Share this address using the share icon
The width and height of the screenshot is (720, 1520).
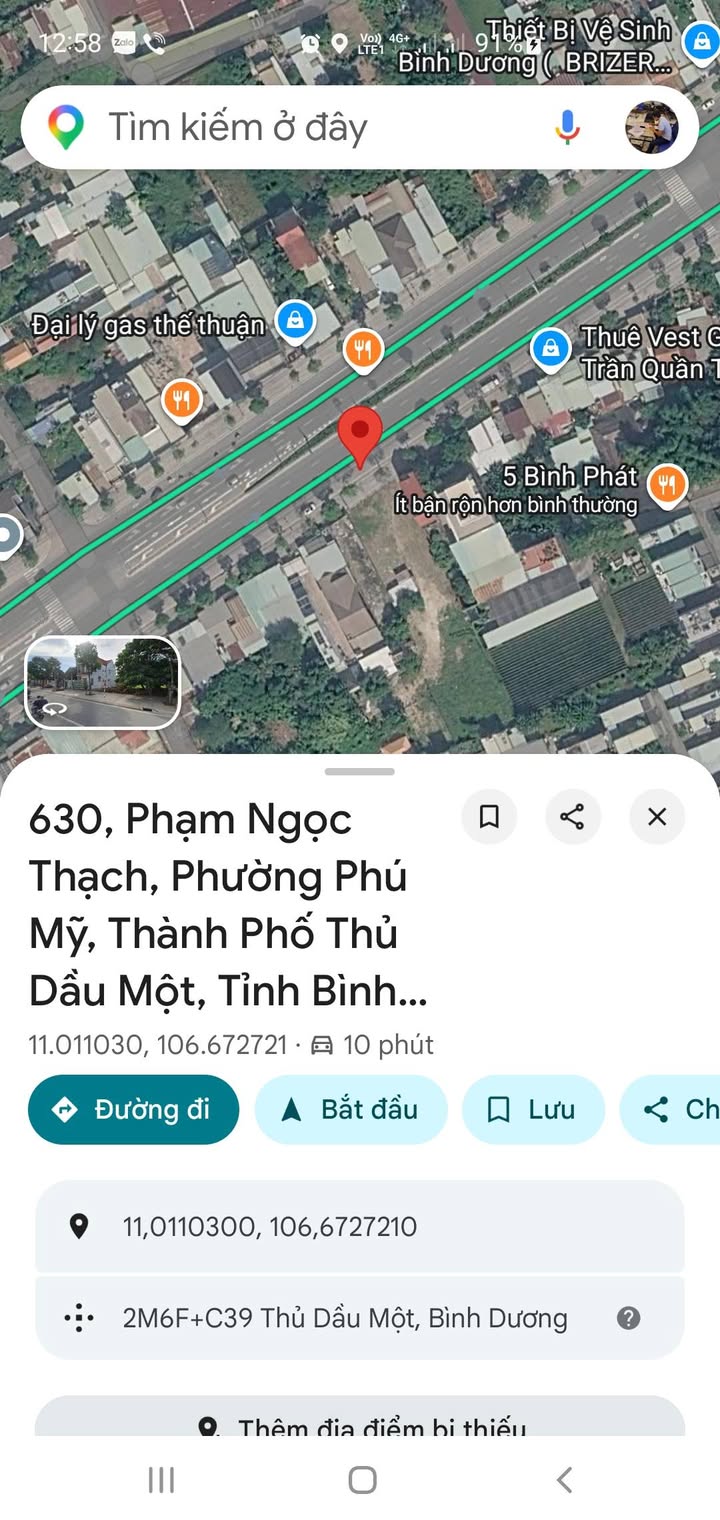point(573,817)
